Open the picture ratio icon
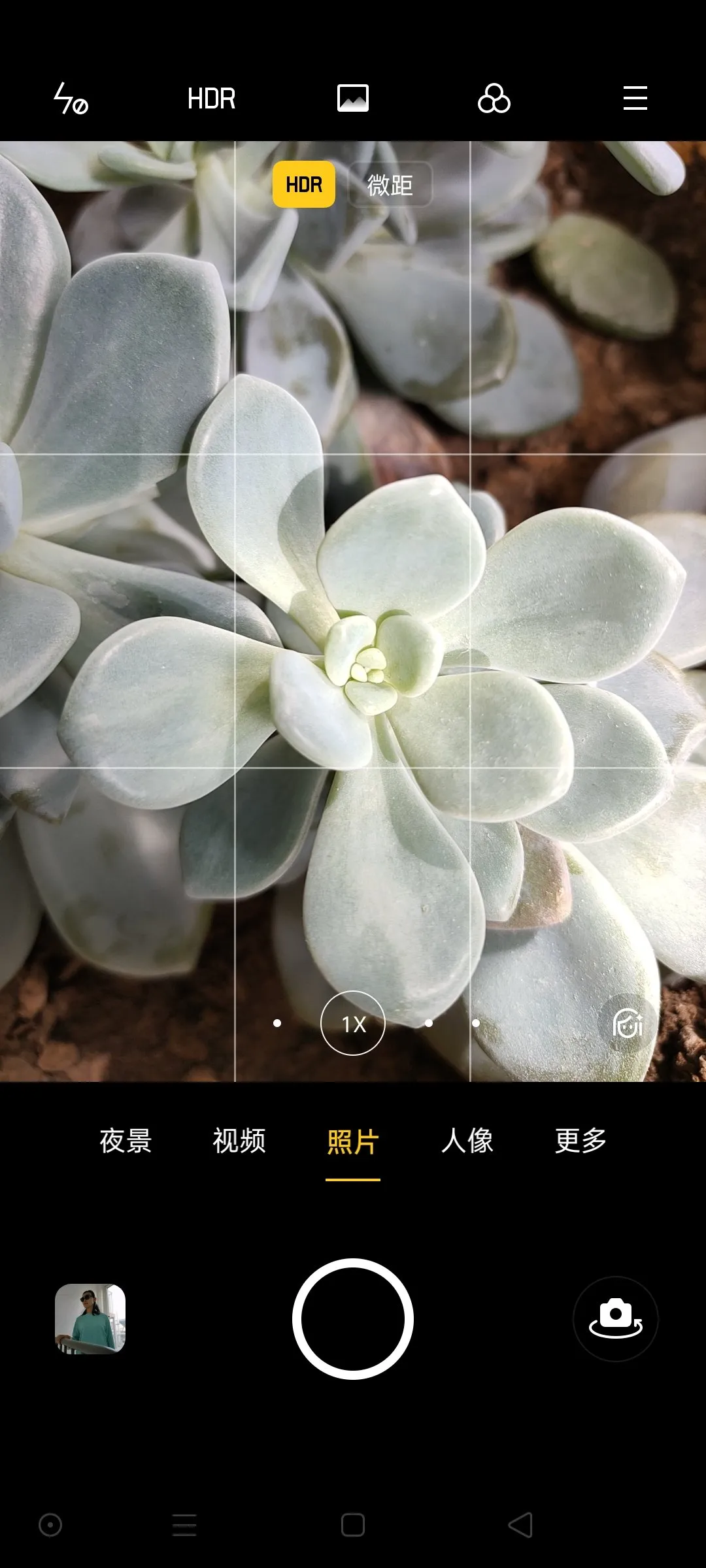The height and width of the screenshot is (1568, 706). (x=353, y=99)
